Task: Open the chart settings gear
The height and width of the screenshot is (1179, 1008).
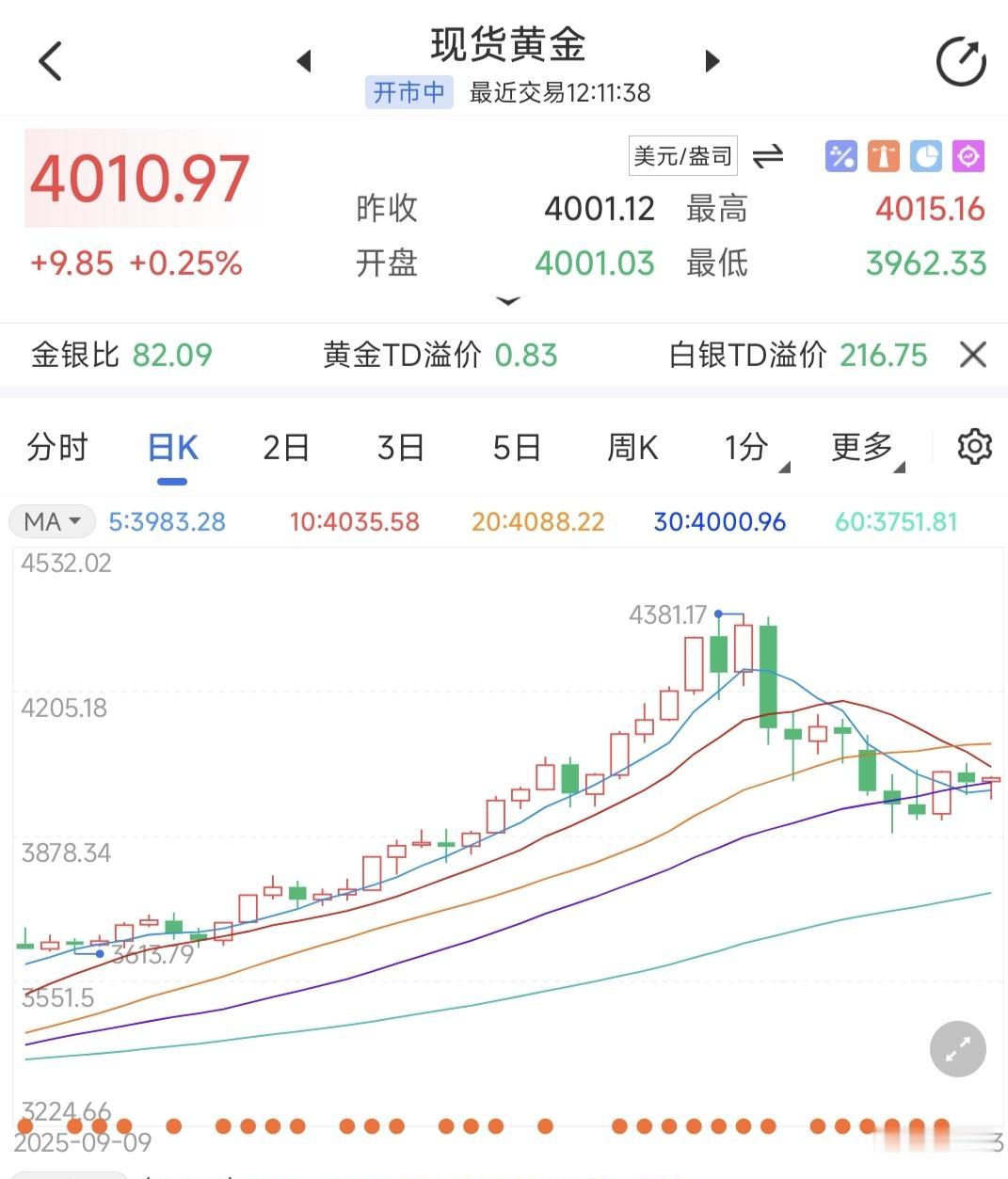Action: 975,448
